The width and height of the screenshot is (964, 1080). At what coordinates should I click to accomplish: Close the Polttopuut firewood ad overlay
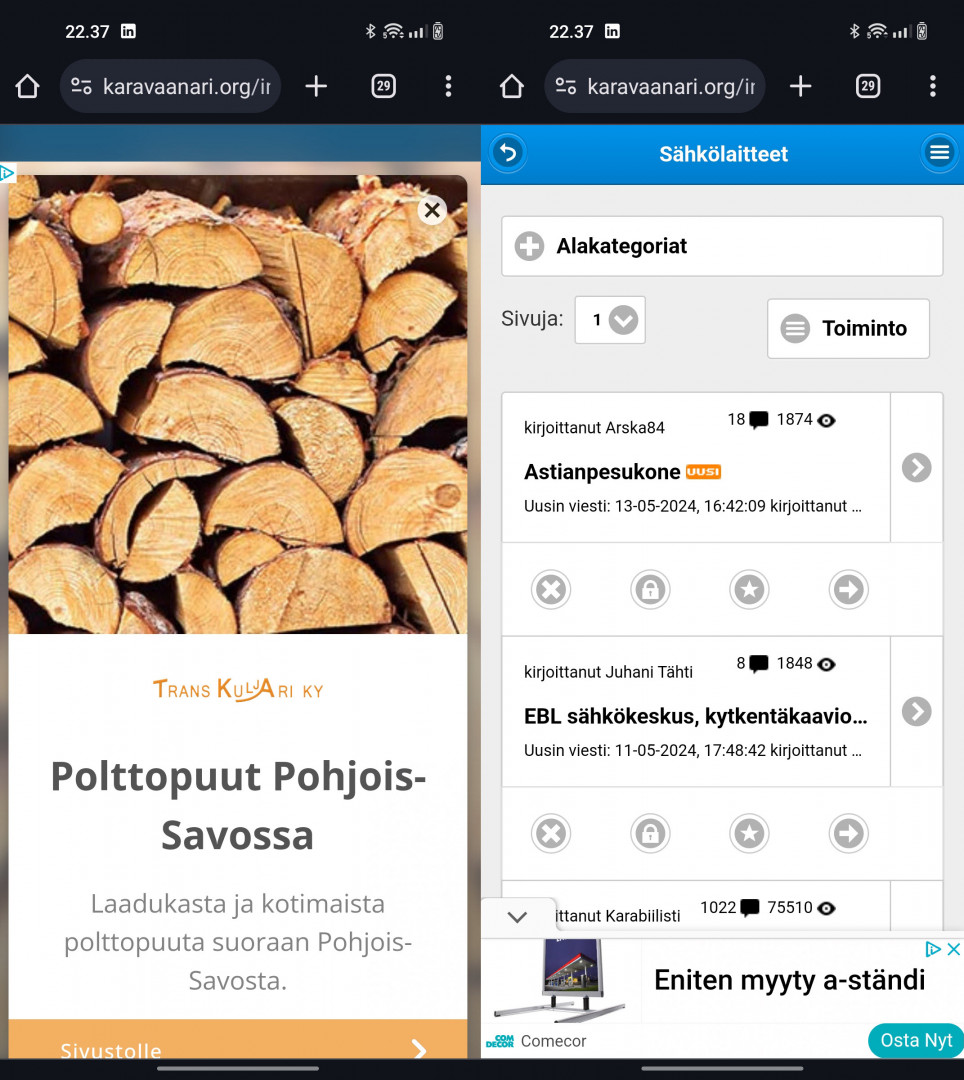point(432,210)
